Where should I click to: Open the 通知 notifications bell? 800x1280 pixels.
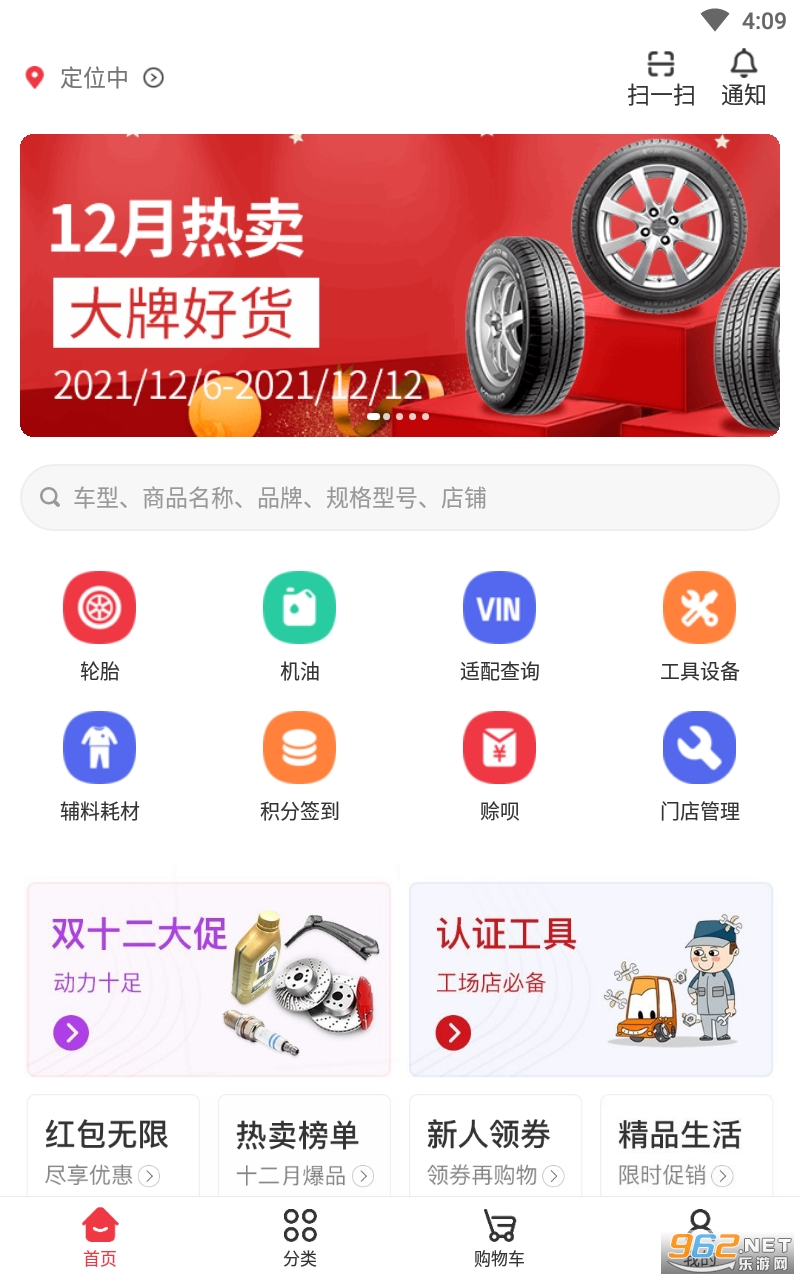tap(743, 78)
